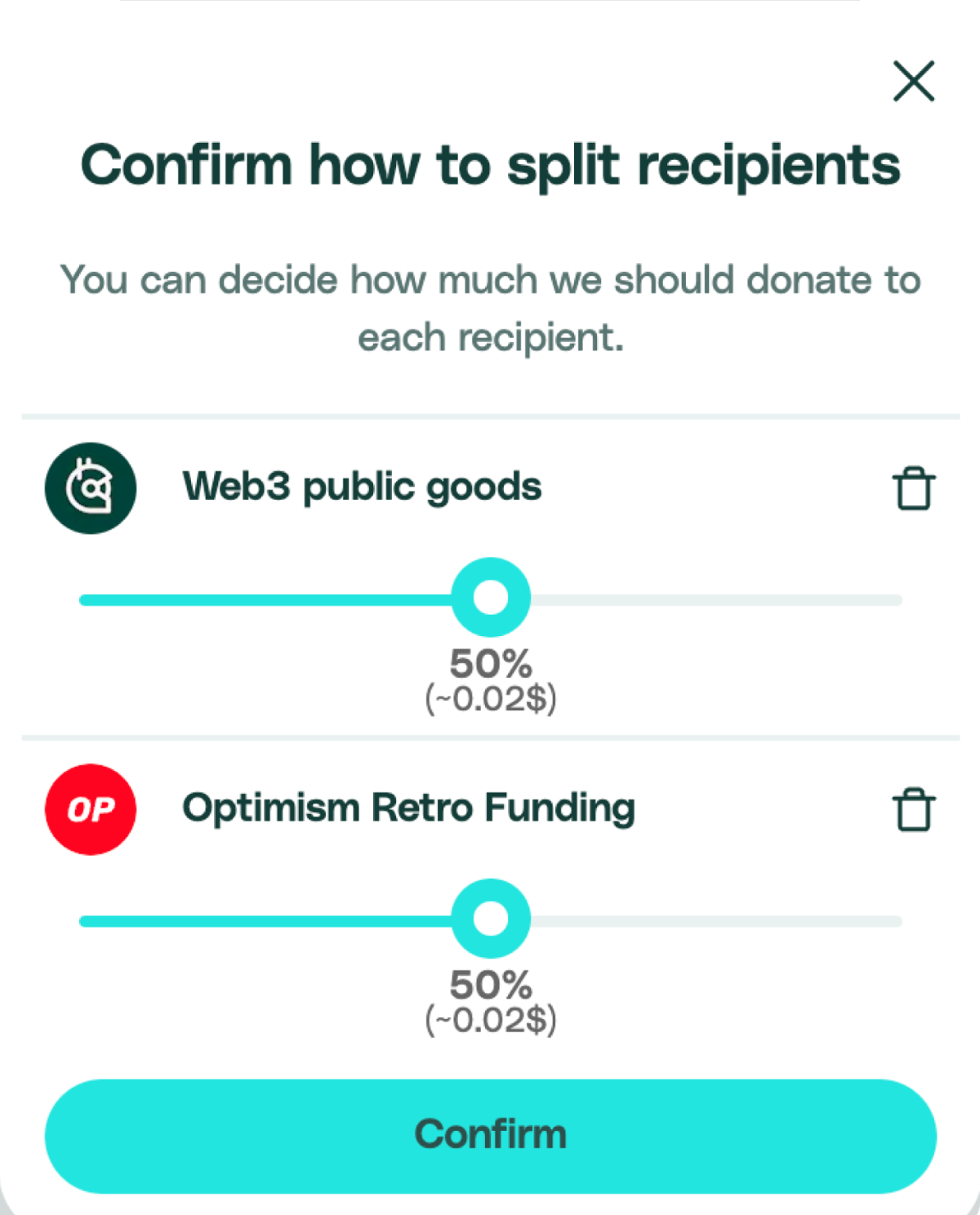Click the Web3 public goods slider track
Screen dimensions: 980x1215
click(x=245, y=599)
